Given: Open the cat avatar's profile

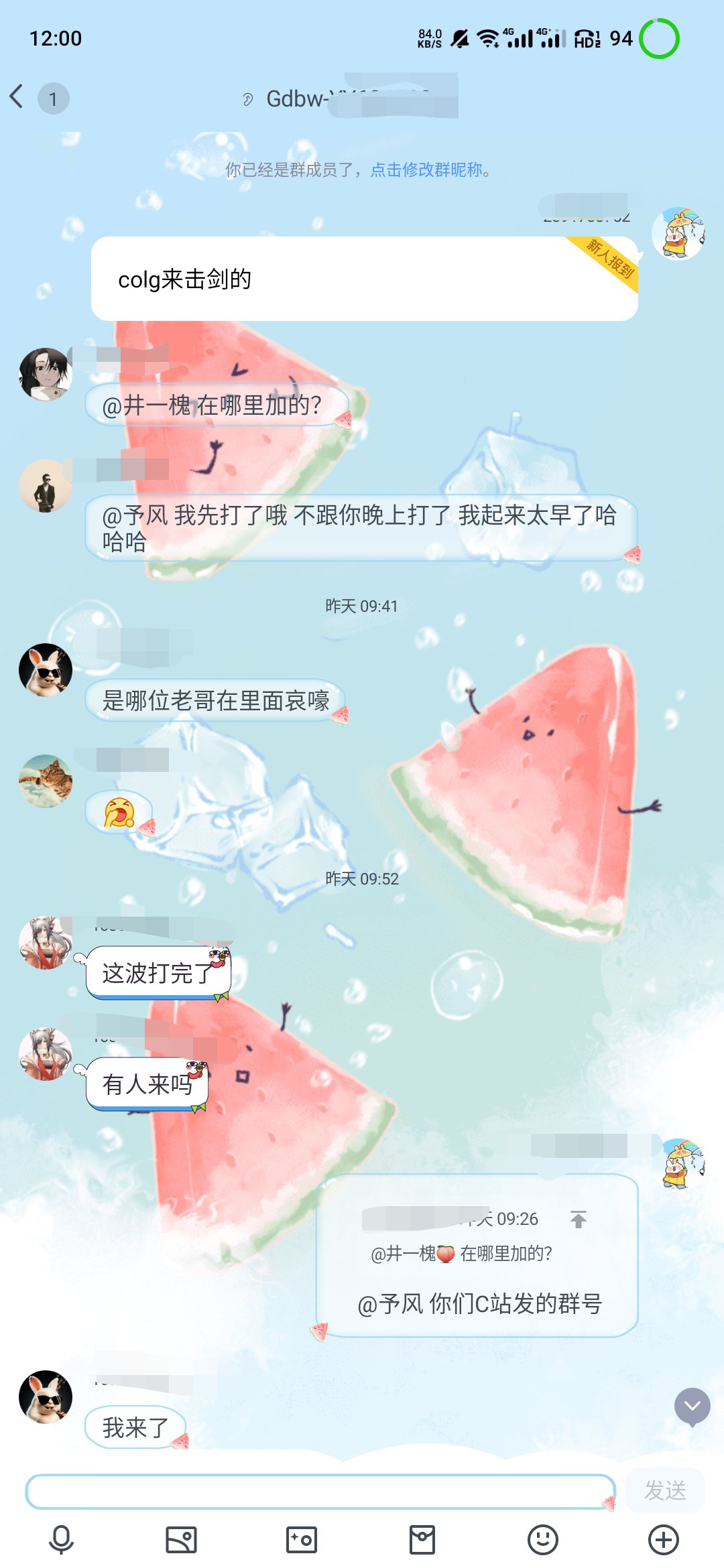Looking at the screenshot, I should point(46,781).
